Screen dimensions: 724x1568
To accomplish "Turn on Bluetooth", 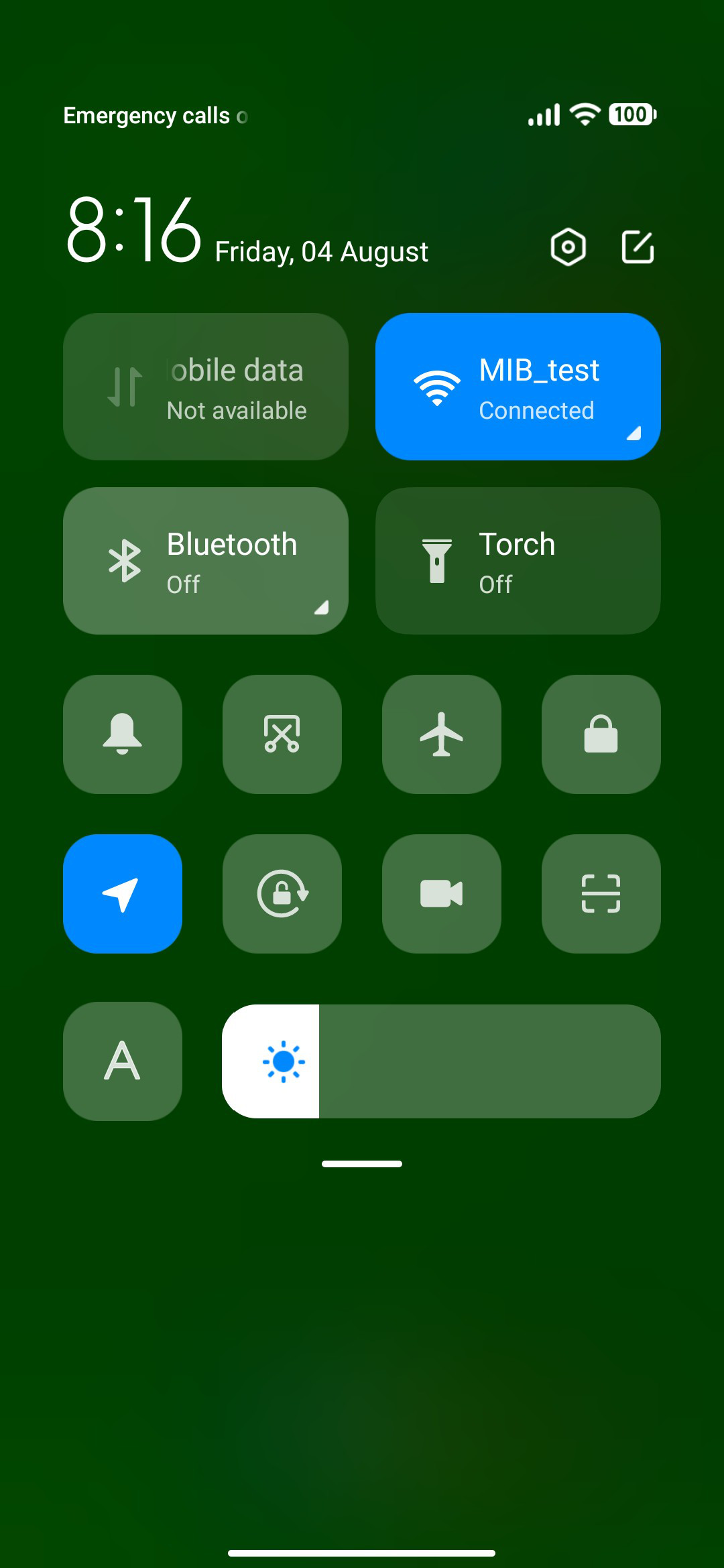I will pos(206,561).
